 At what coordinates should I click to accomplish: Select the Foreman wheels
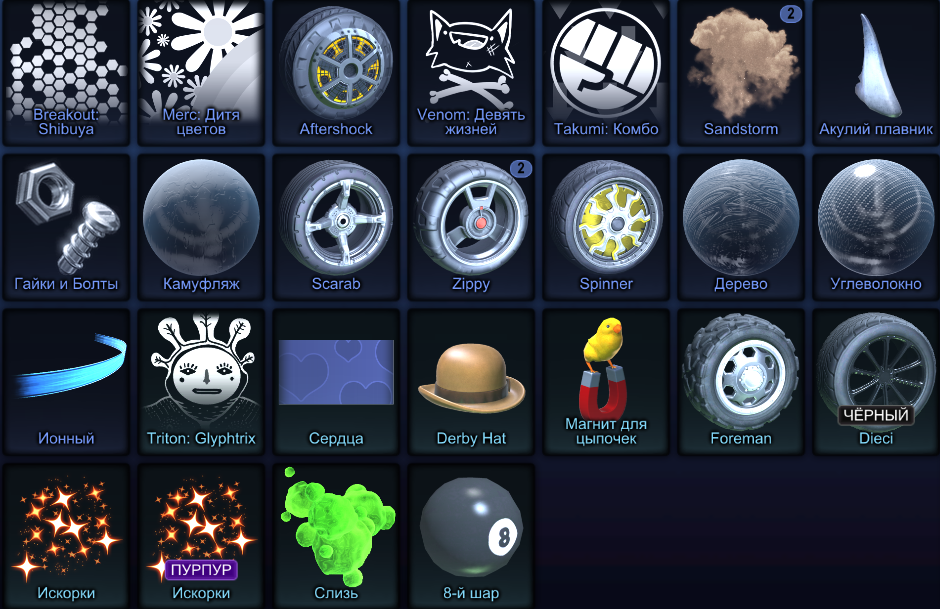pos(741,380)
